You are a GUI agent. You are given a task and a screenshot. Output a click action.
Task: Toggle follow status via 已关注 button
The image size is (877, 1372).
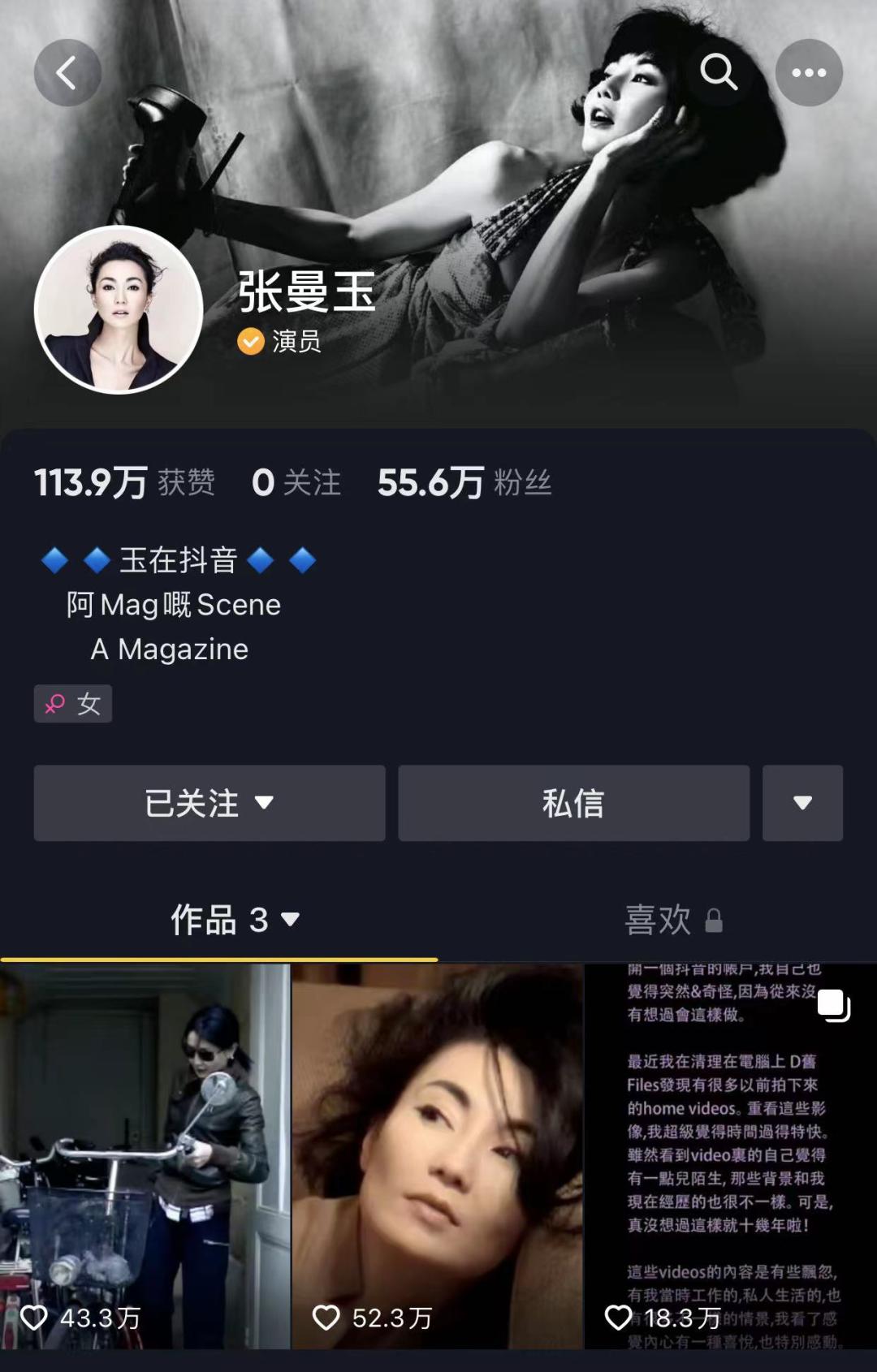(208, 803)
